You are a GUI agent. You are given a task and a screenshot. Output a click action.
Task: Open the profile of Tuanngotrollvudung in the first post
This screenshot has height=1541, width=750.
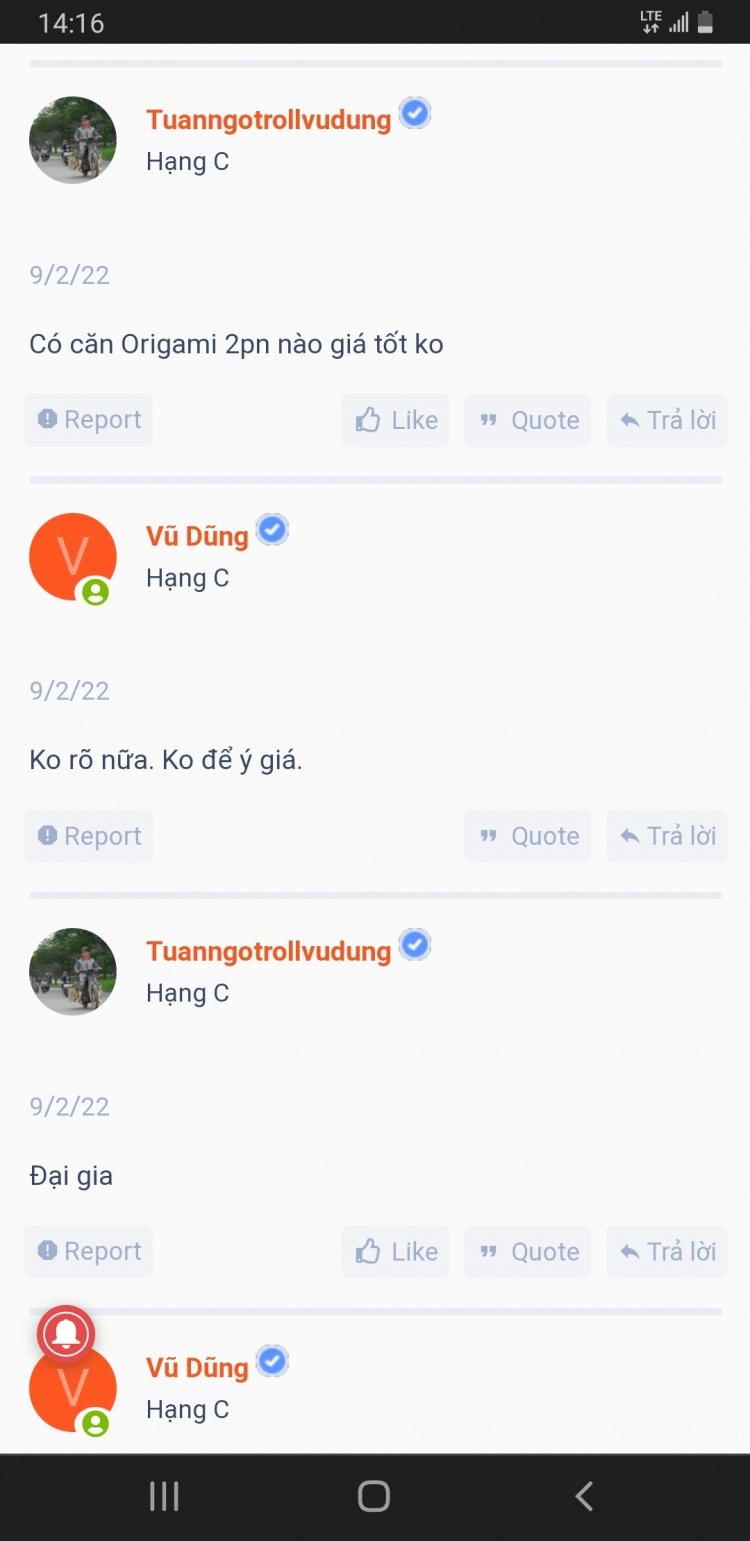[268, 120]
